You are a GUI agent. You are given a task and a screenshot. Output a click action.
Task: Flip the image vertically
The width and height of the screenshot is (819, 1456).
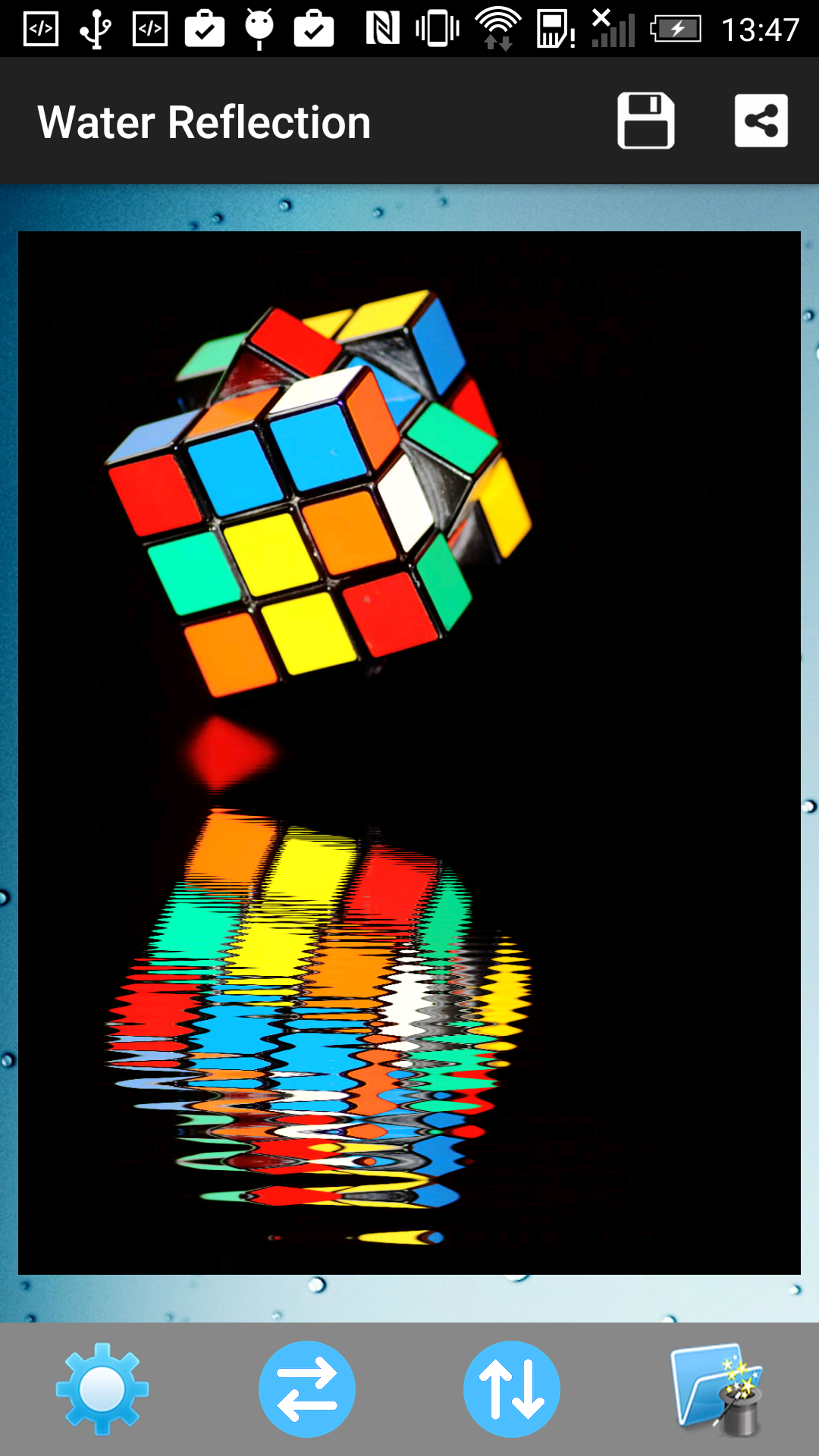coord(512,1389)
